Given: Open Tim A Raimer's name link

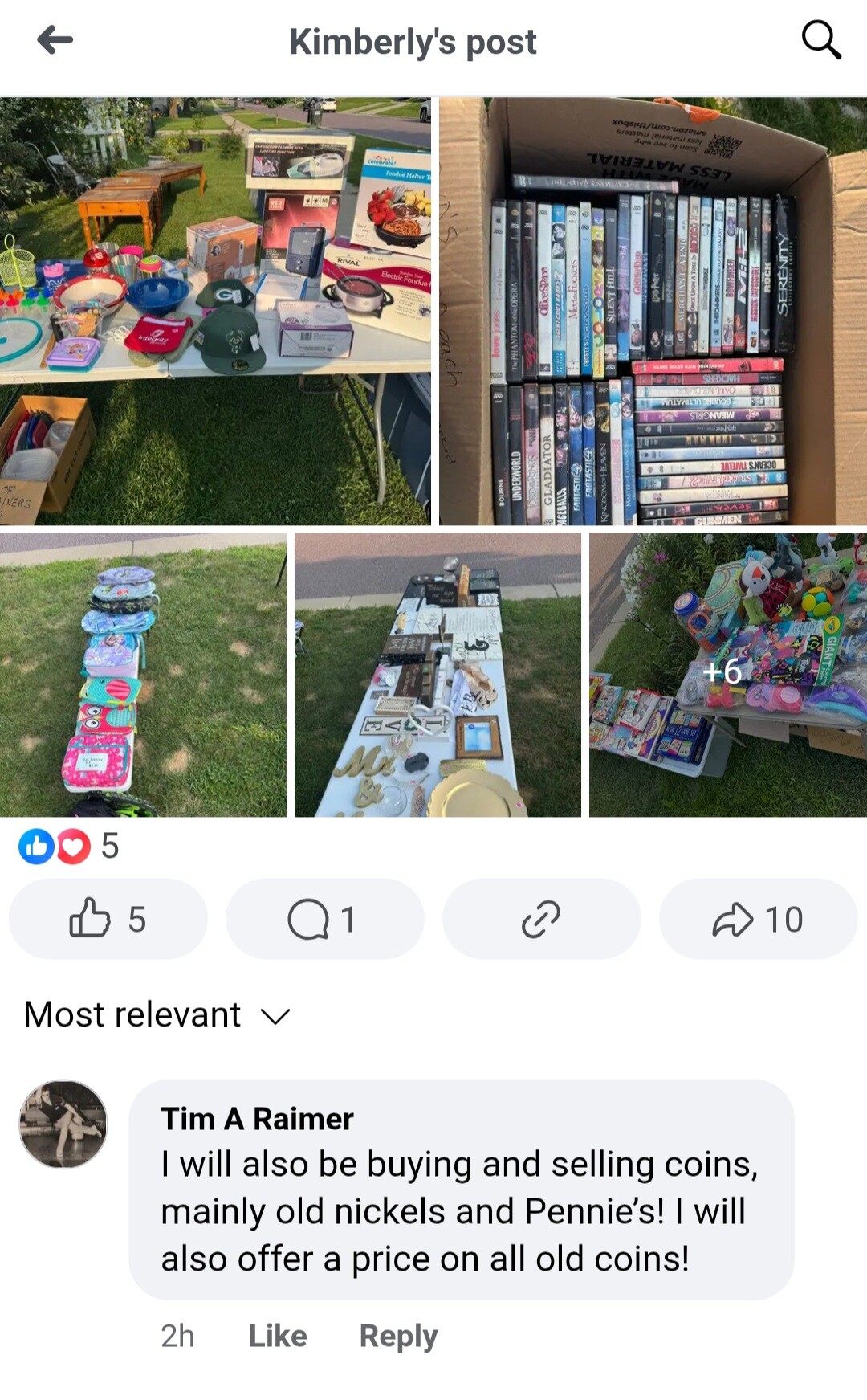Looking at the screenshot, I should point(257,1119).
